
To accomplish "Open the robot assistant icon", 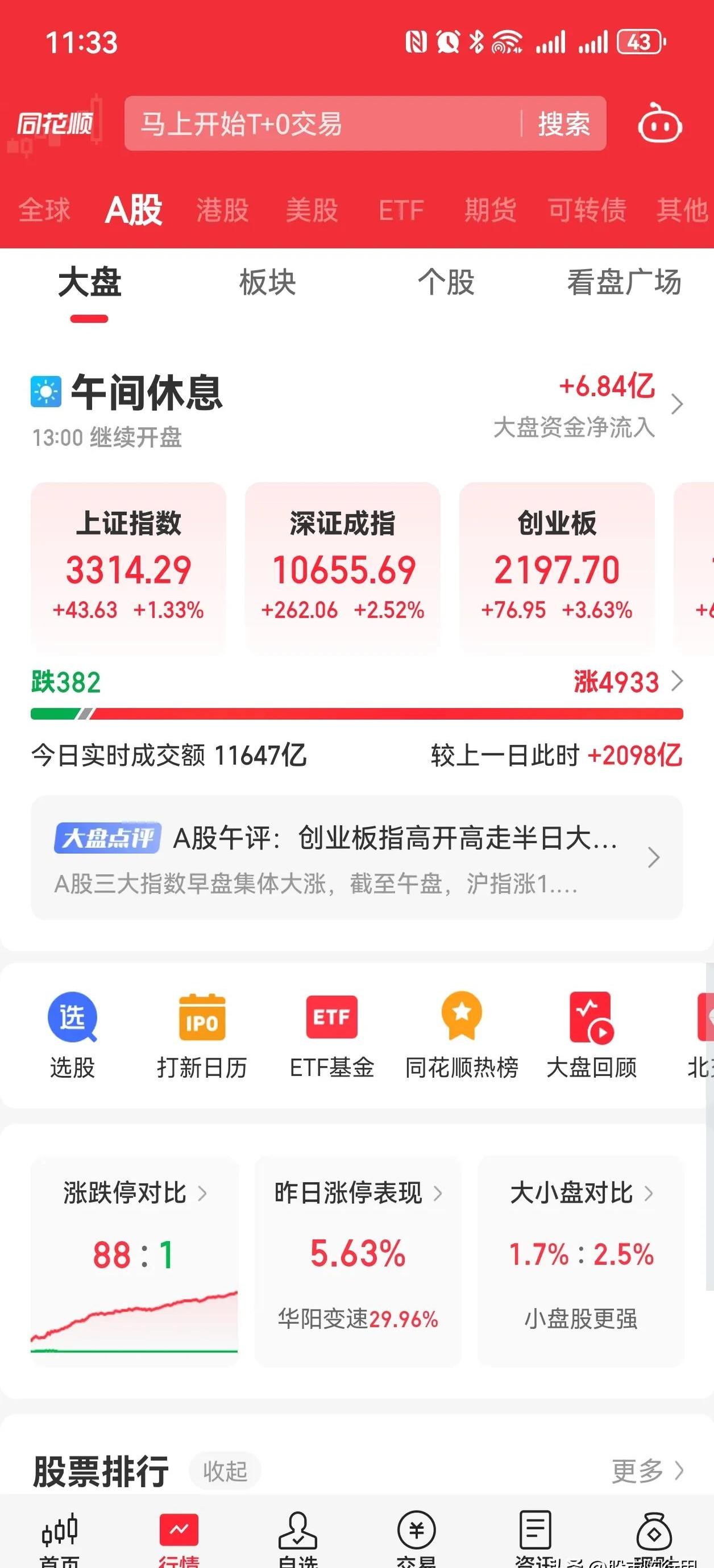I will pos(659,124).
